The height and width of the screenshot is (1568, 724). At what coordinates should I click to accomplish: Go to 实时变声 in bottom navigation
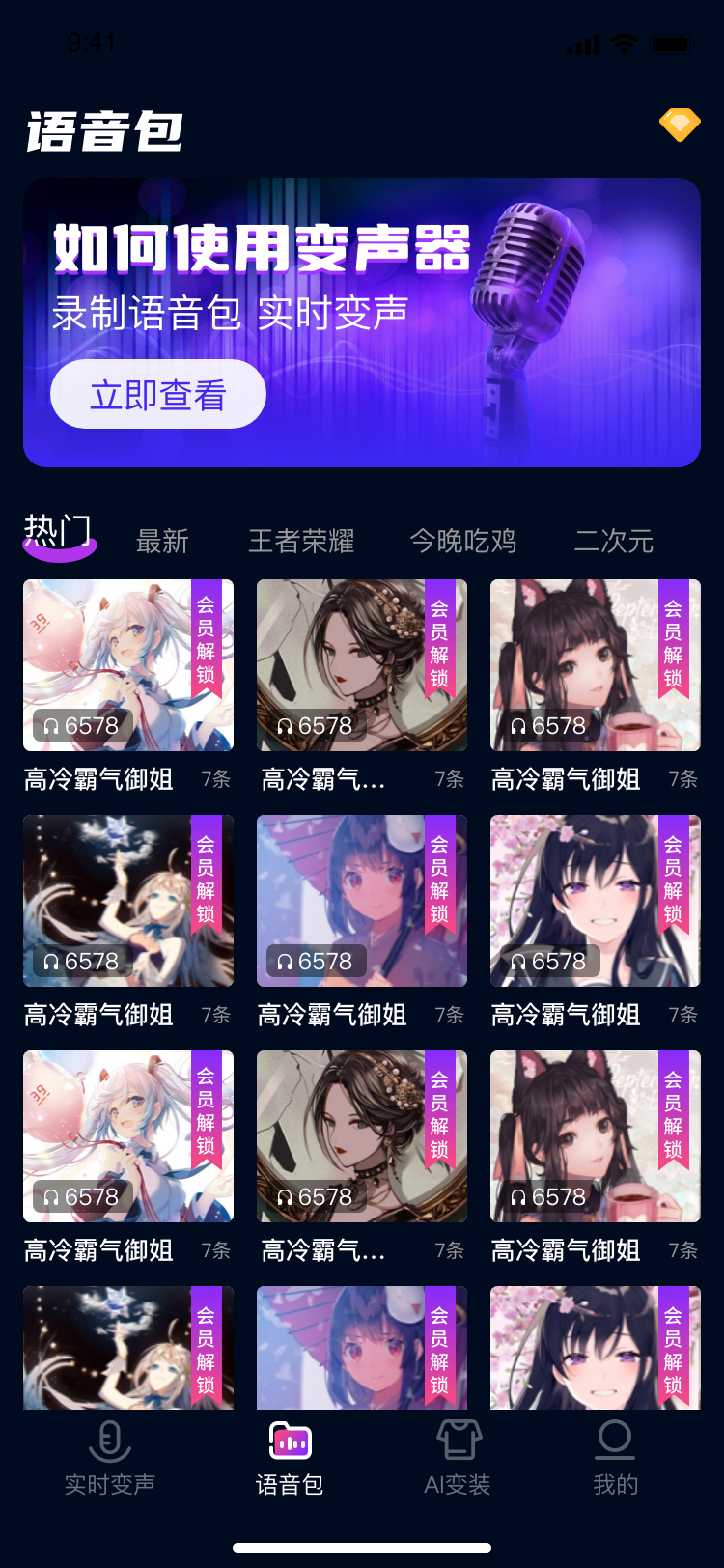point(110,1458)
